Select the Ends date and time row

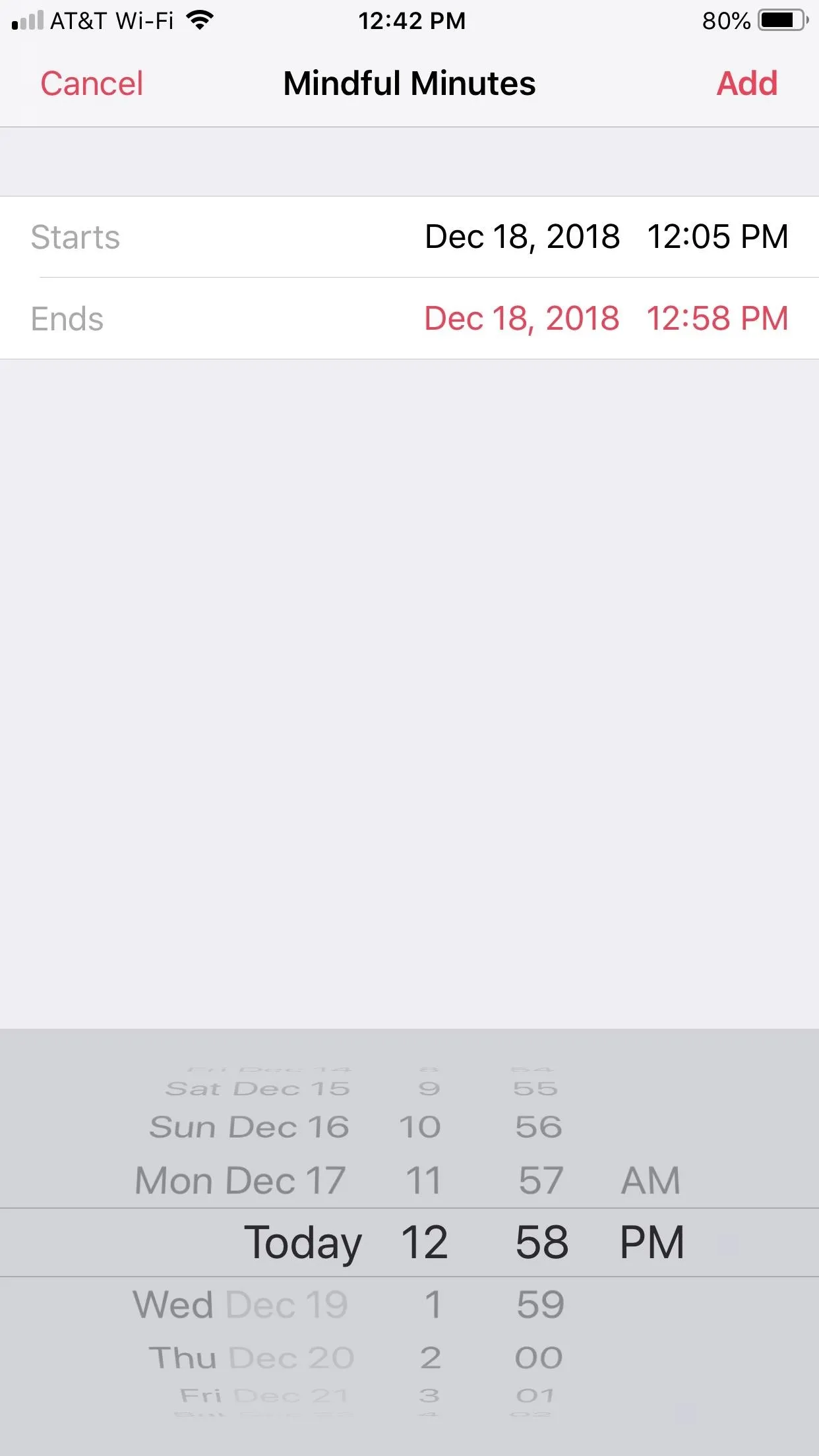pyautogui.click(x=409, y=318)
